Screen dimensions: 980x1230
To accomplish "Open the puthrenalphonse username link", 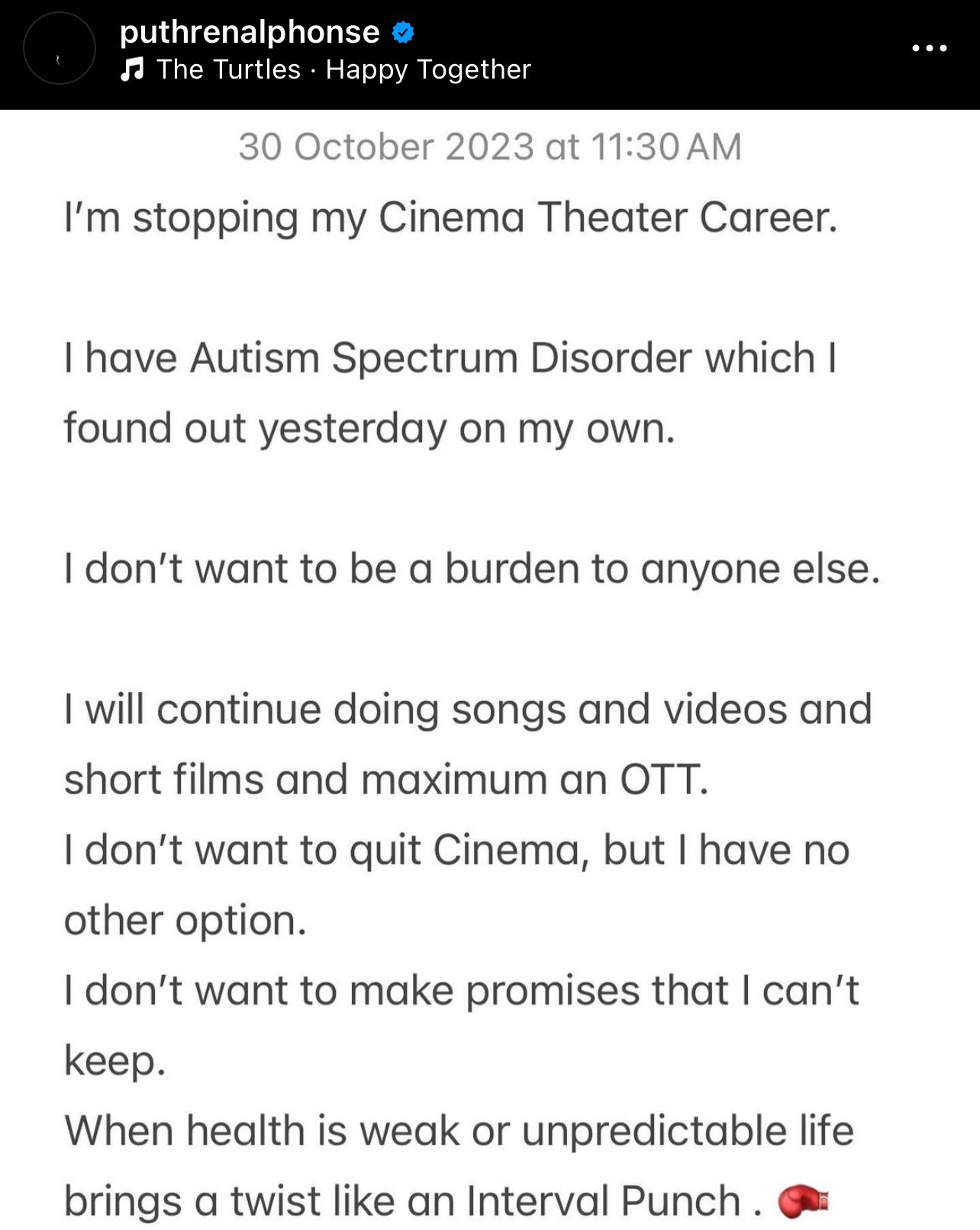I will click(x=250, y=32).
